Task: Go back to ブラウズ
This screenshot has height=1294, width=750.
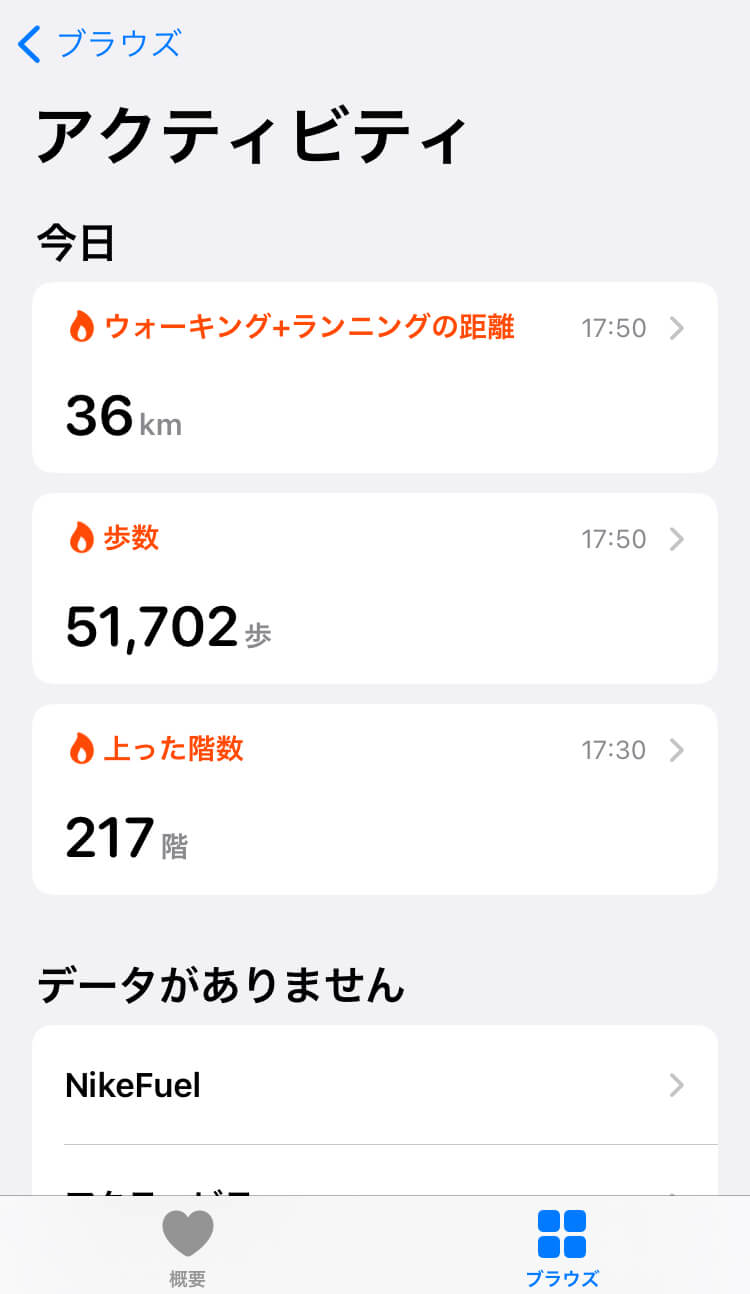Action: [100, 45]
